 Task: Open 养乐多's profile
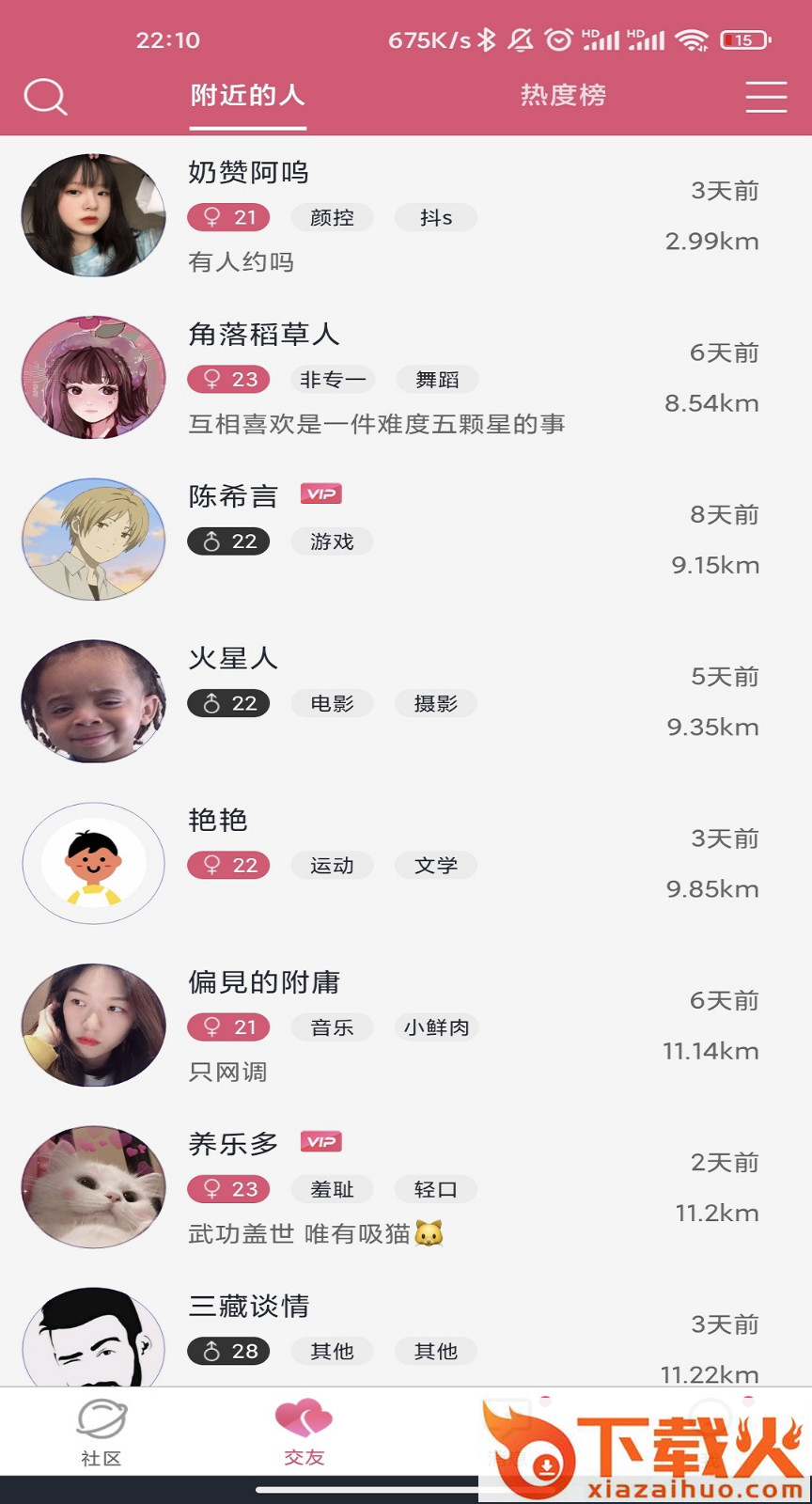[x=404, y=1186]
